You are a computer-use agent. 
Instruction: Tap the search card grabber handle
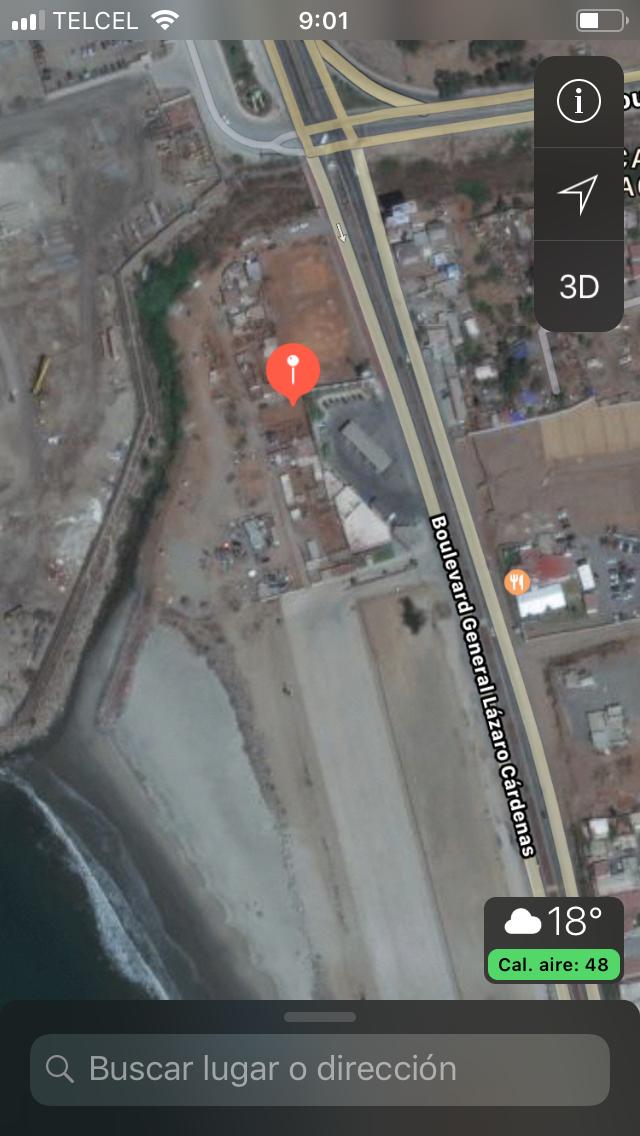pos(320,1017)
